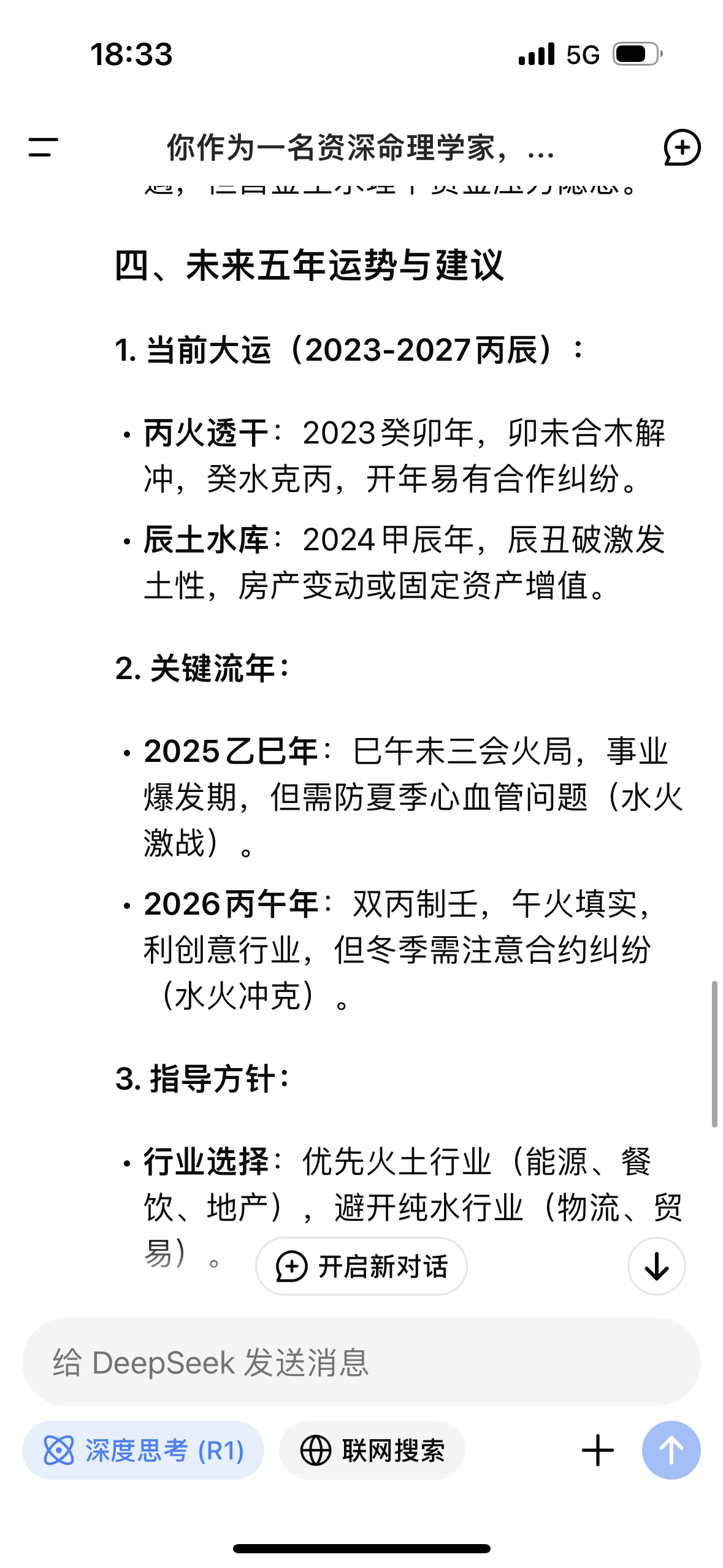Focus the 给 DeepSeek 发送消息 input field
Screen dimensions: 723x1568
point(361,1362)
